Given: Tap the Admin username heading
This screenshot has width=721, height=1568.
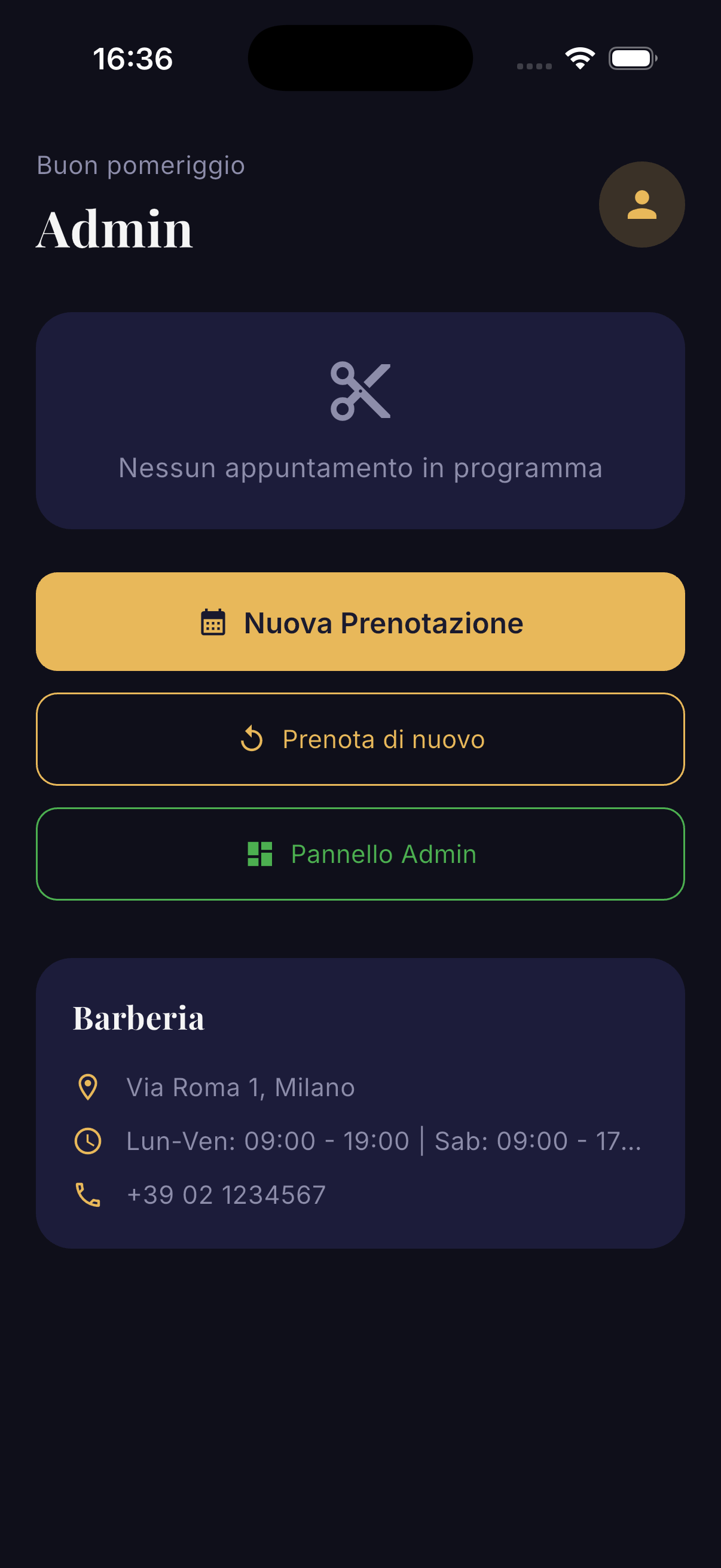Looking at the screenshot, I should click(114, 228).
